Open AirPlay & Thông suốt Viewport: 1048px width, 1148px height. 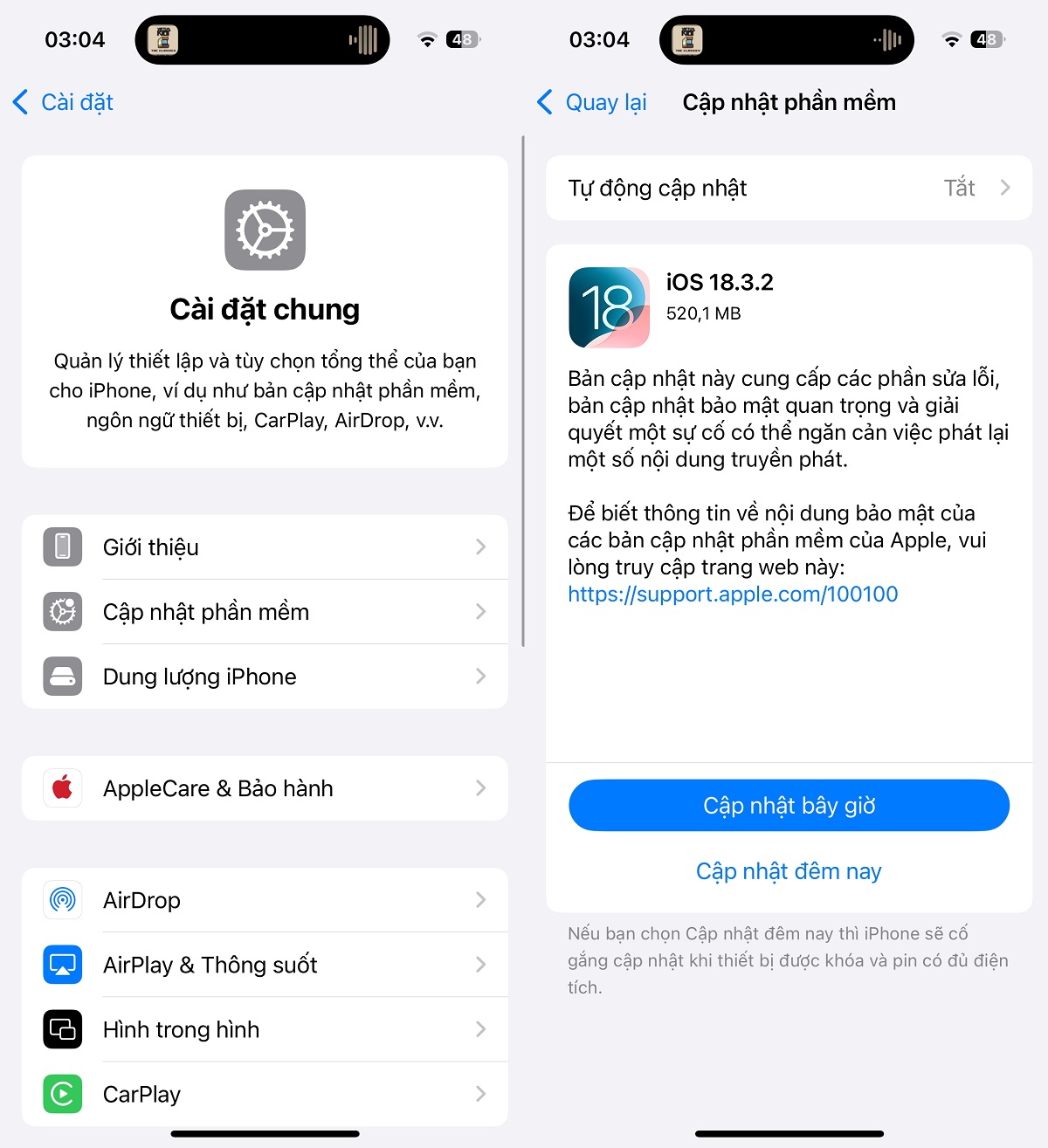pyautogui.click(x=265, y=965)
